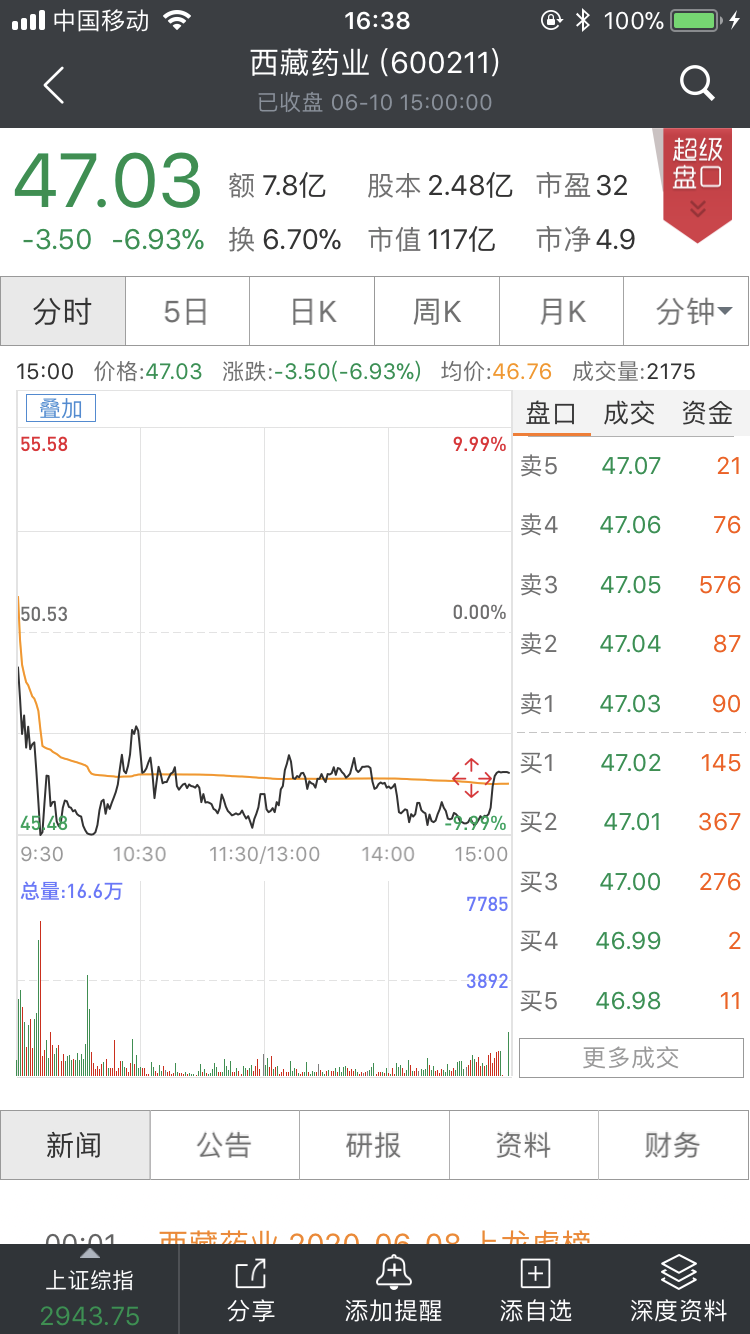Open 深度资料 in the bottom bar
The image size is (750, 1334).
pyautogui.click(x=678, y=1290)
